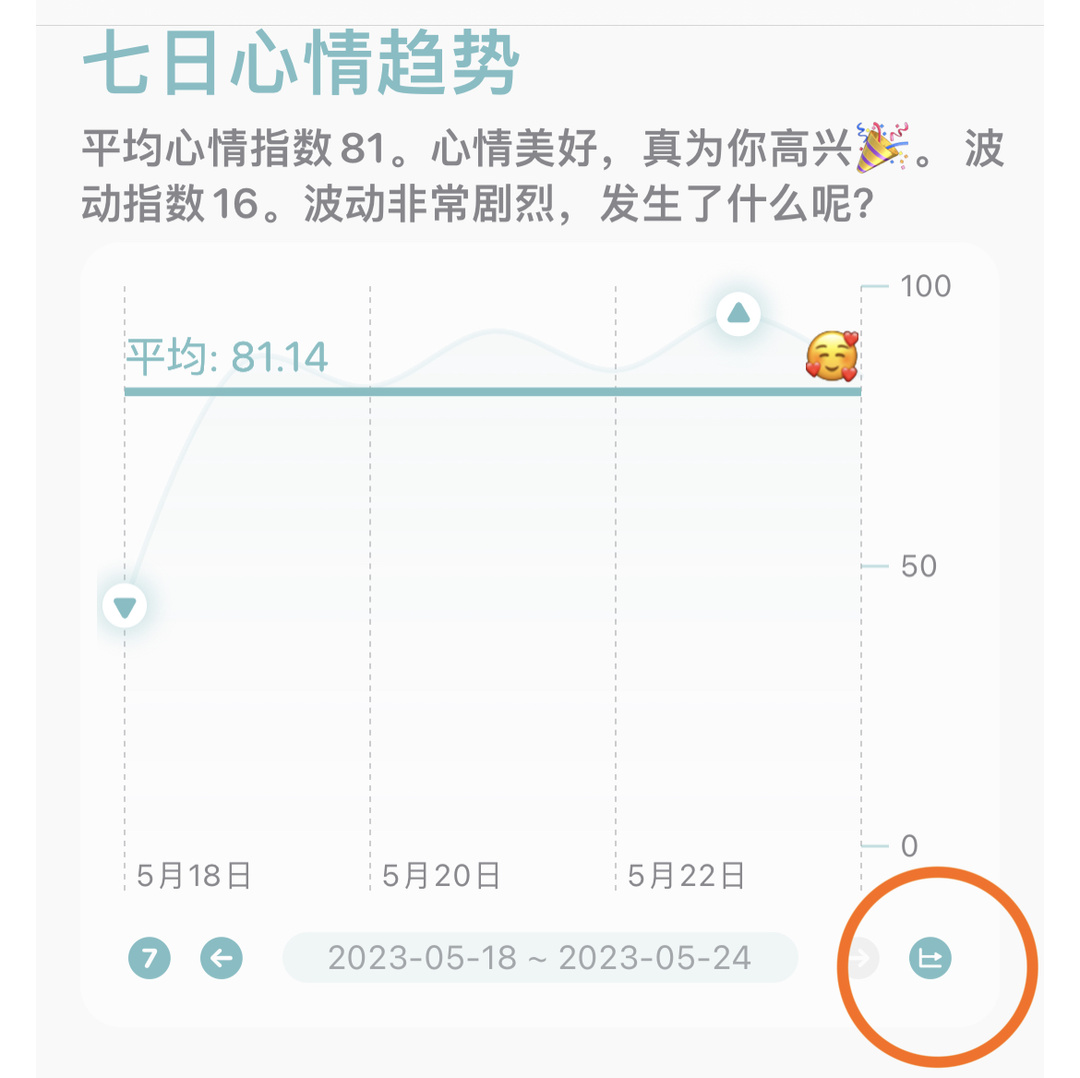1080x1078 pixels.
Task: Go to the previous week with the left arrow
Action: pos(222,959)
